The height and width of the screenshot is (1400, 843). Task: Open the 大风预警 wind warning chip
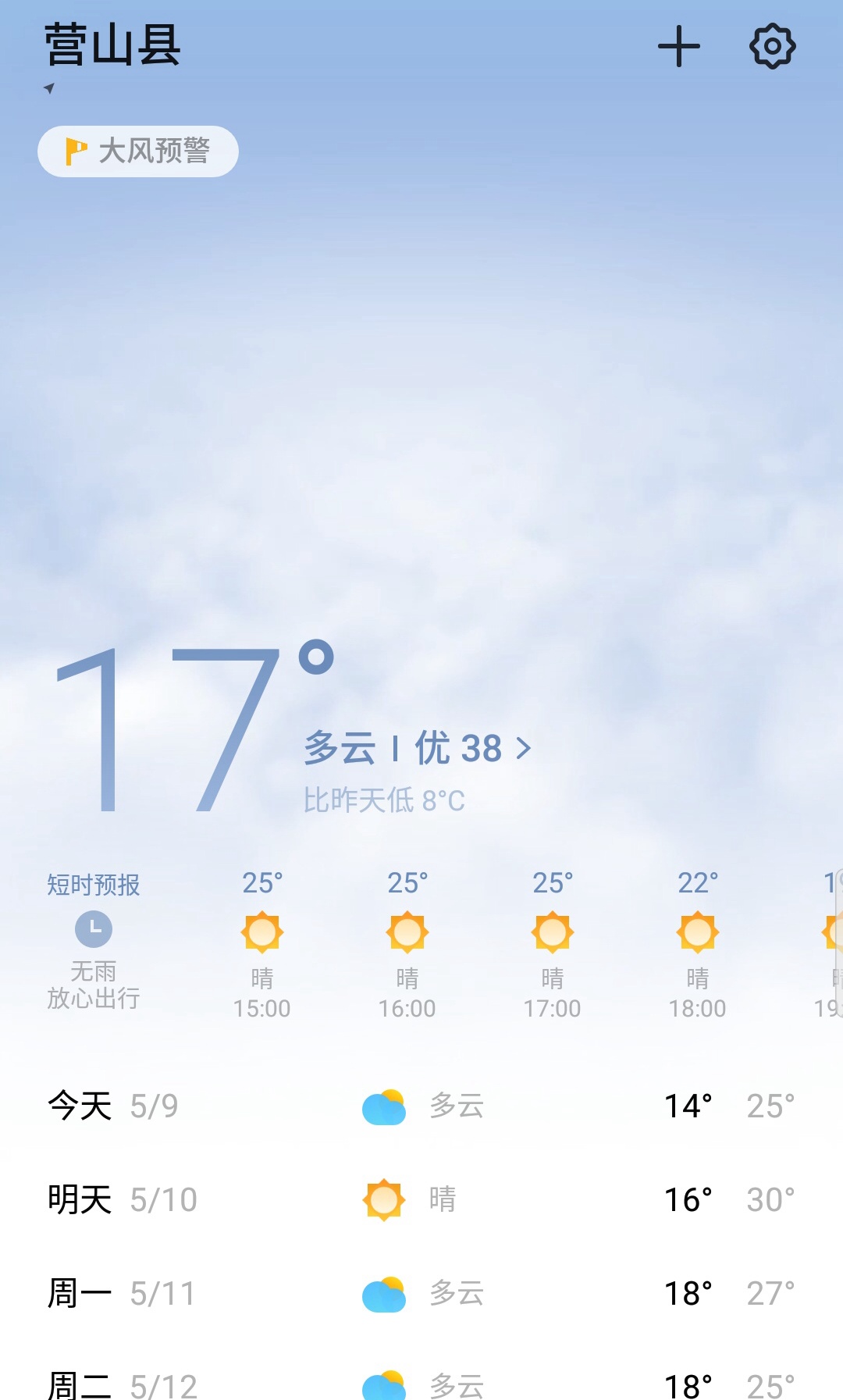coord(138,151)
